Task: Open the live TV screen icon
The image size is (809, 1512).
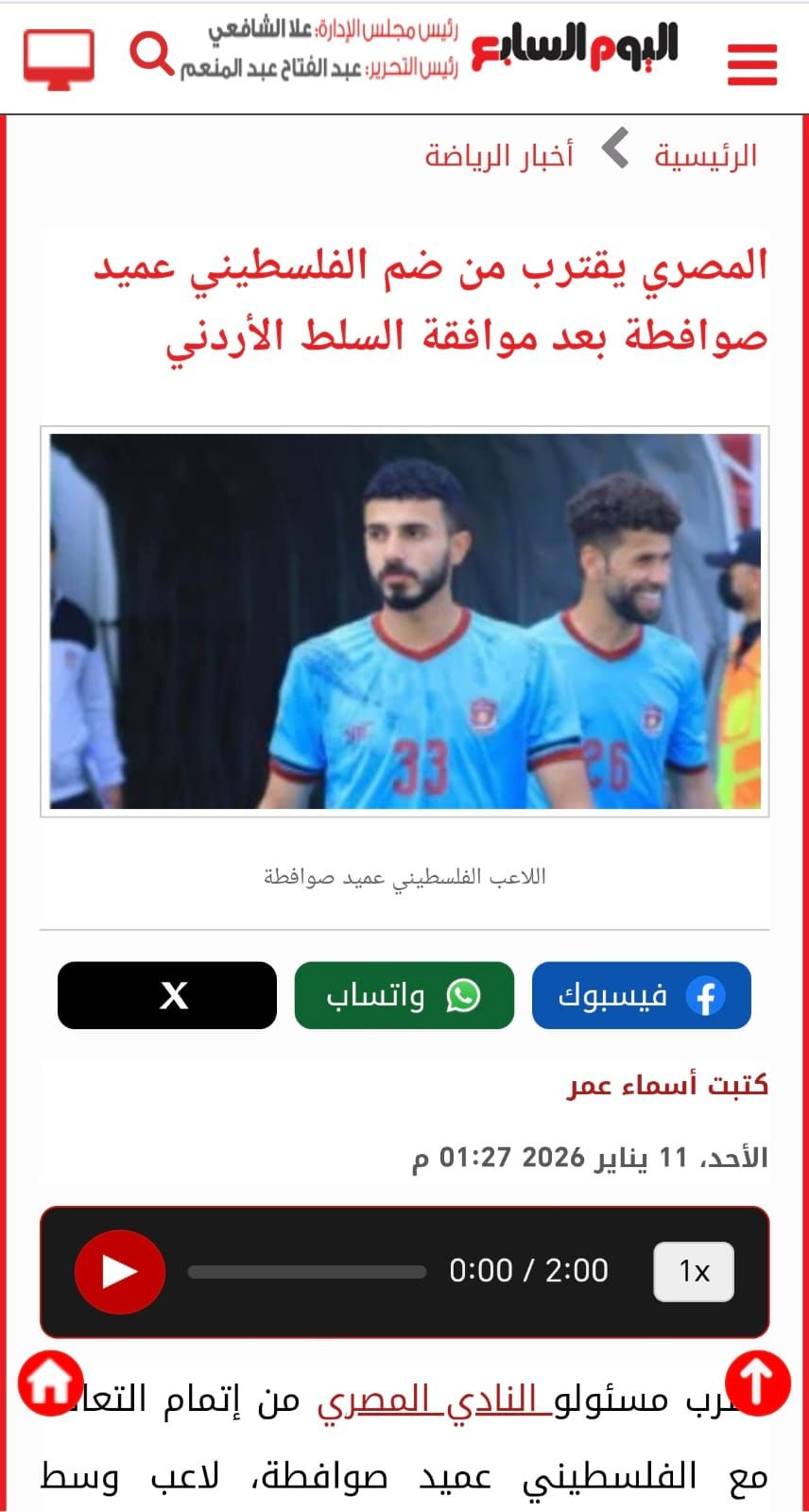Action: tap(59, 59)
